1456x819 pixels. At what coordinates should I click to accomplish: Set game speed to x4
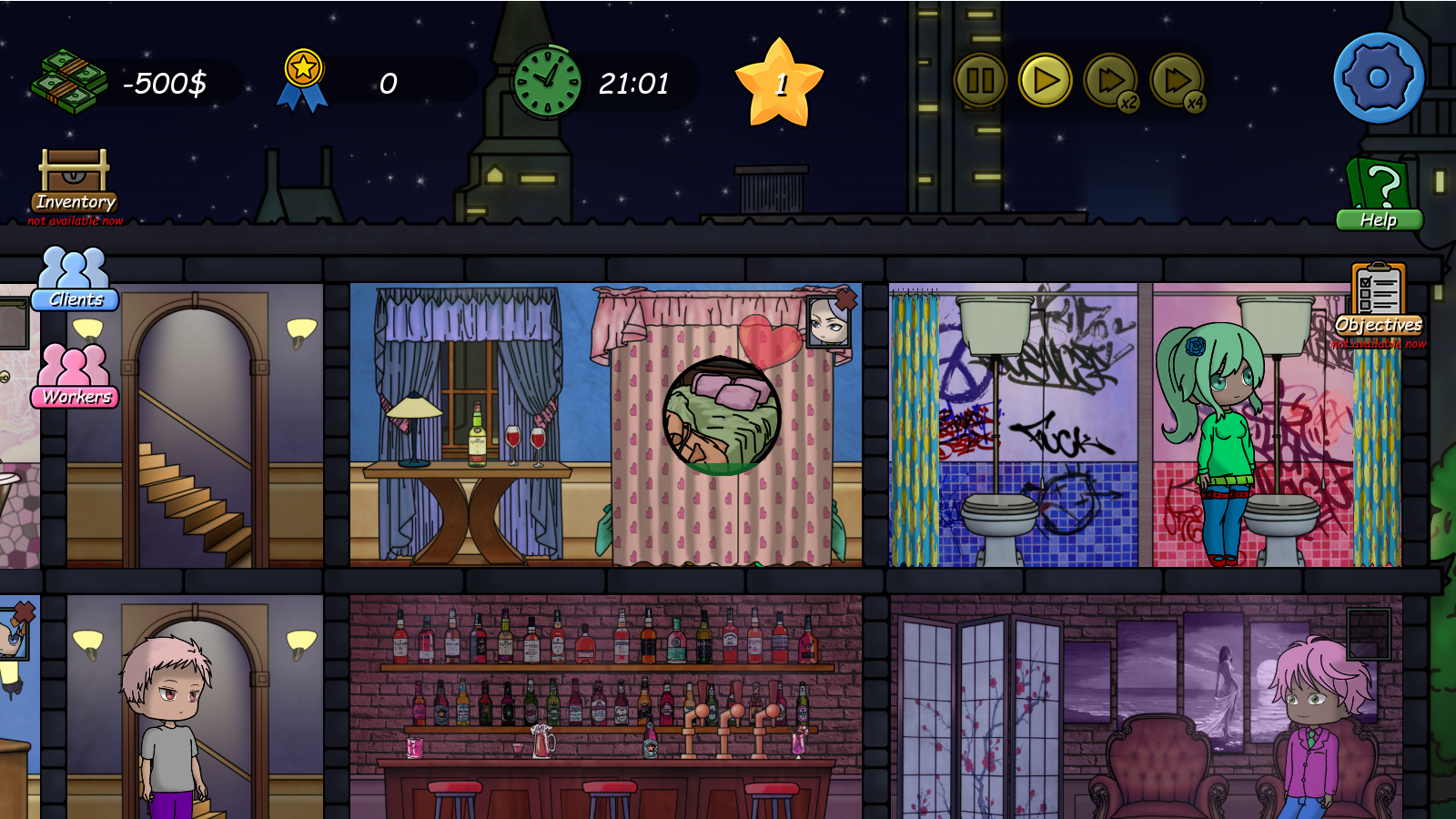coord(1178,81)
